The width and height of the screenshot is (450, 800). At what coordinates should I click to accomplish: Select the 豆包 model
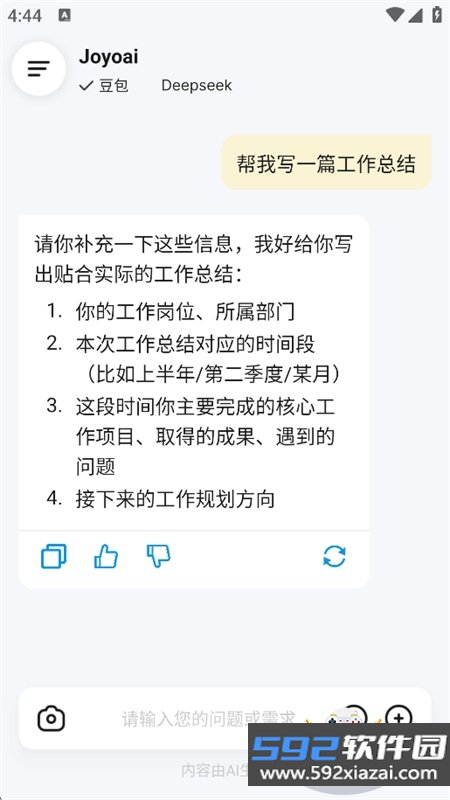point(104,85)
